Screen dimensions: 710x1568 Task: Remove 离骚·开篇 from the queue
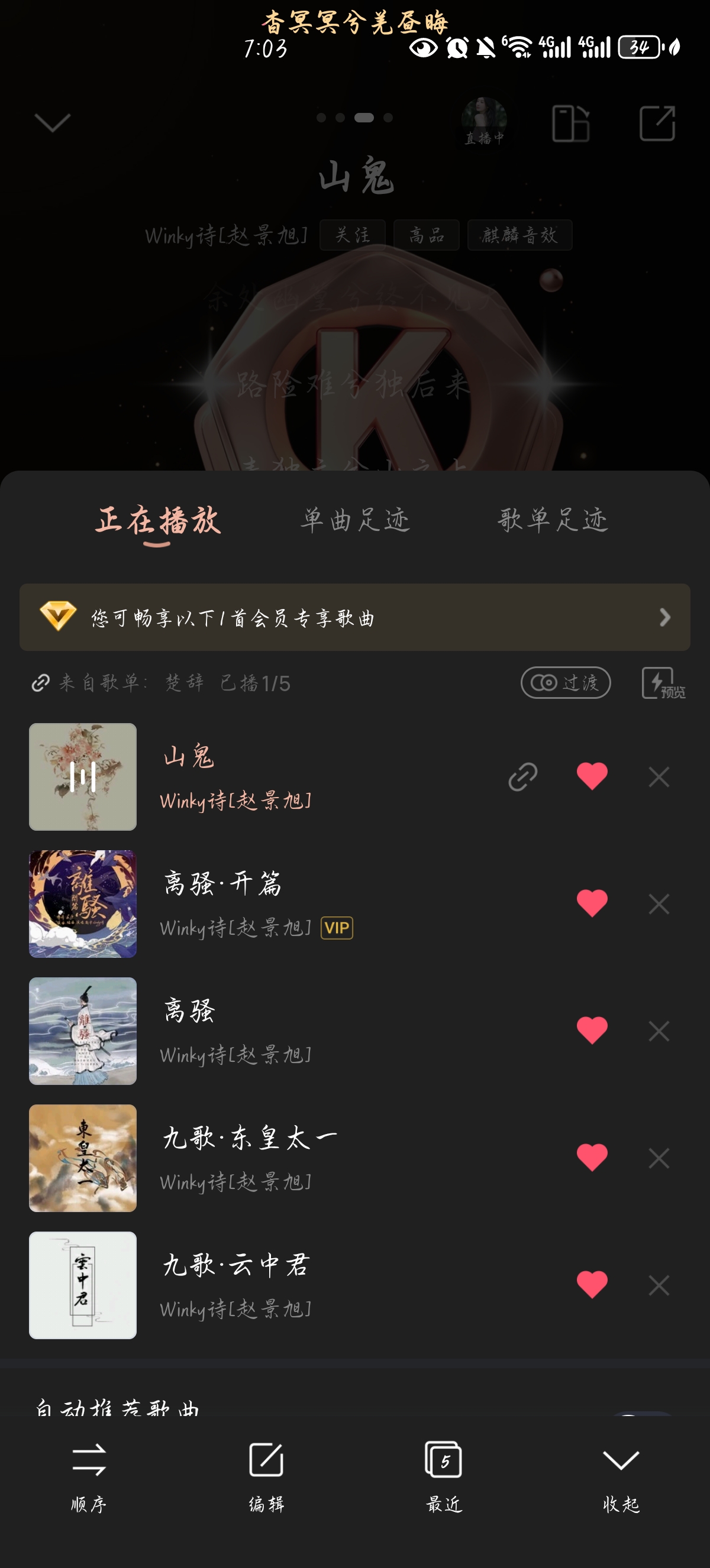tap(659, 904)
